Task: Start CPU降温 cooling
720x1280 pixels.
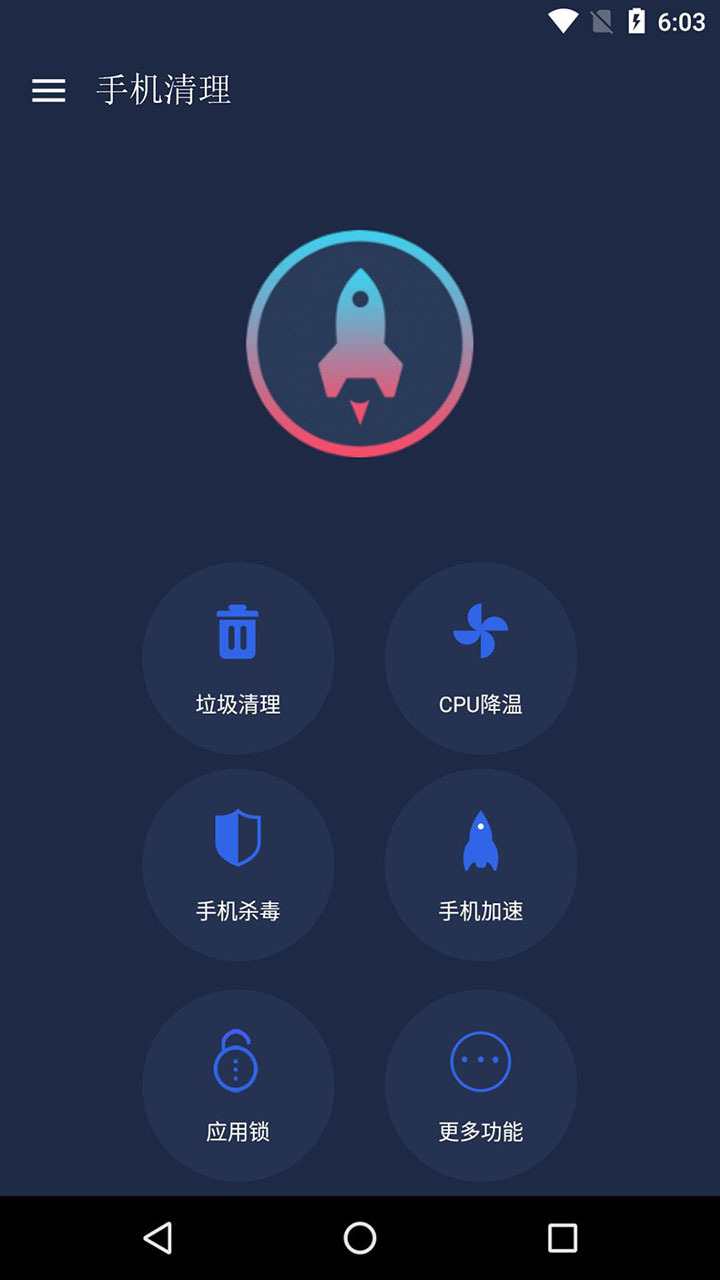Action: pos(481,657)
